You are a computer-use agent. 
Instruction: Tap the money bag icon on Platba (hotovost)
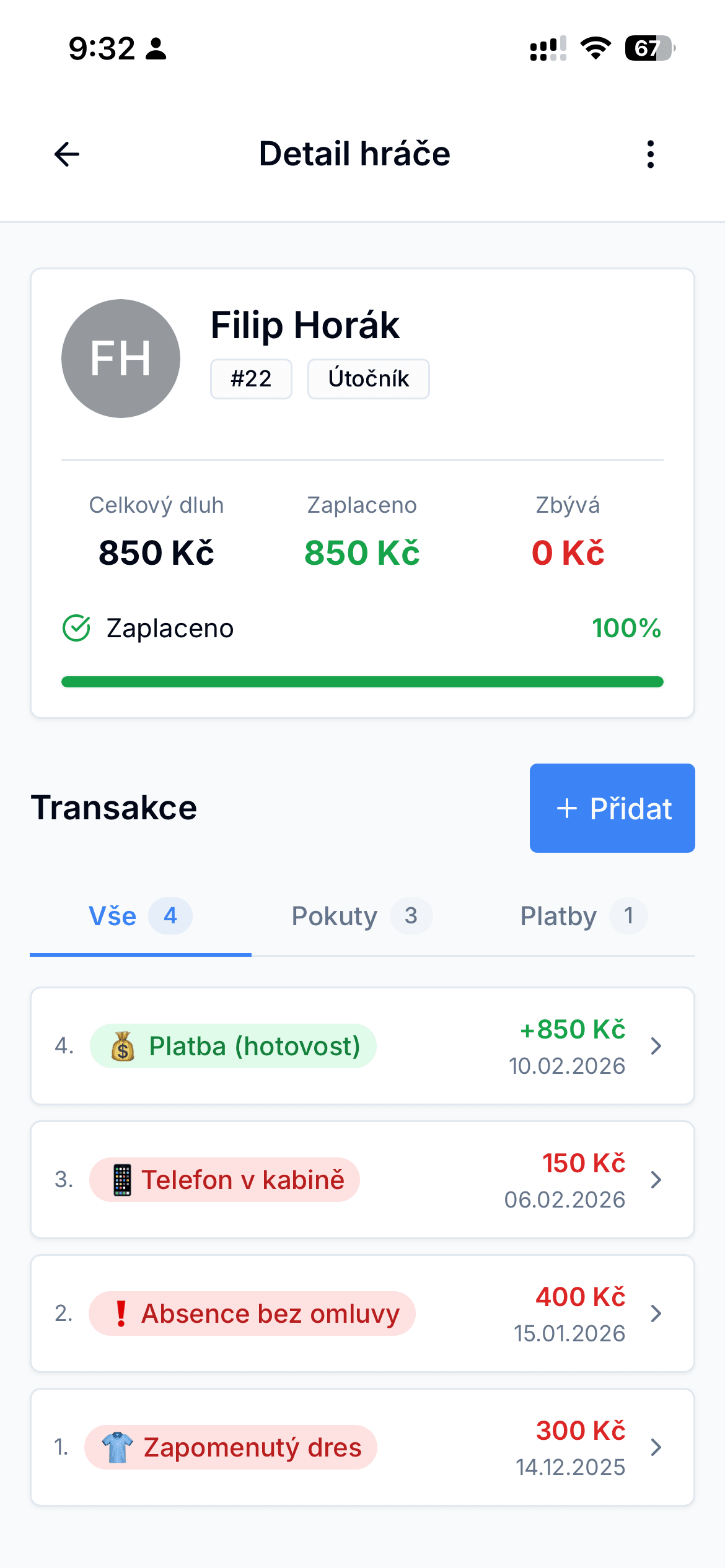[x=122, y=1045]
